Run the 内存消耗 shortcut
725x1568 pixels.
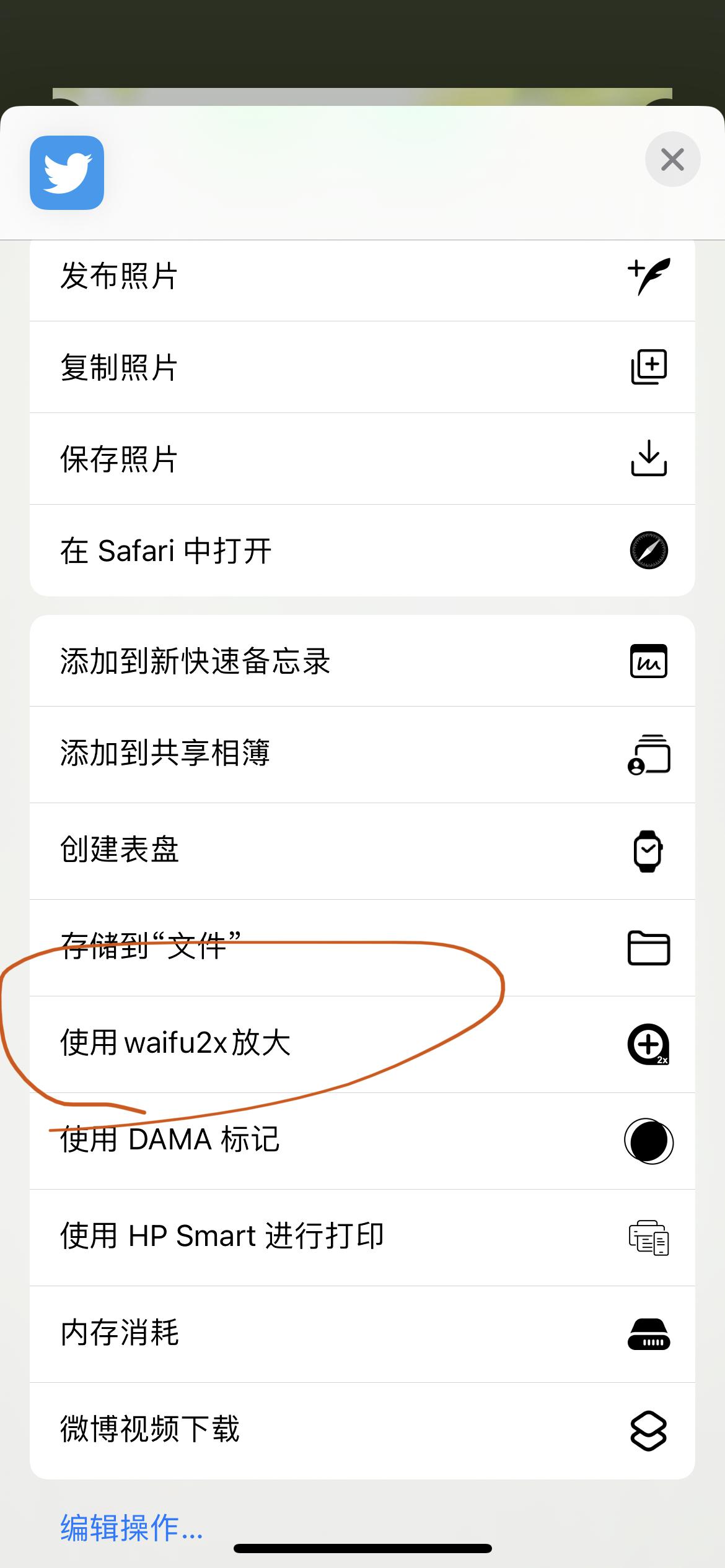click(x=362, y=1333)
